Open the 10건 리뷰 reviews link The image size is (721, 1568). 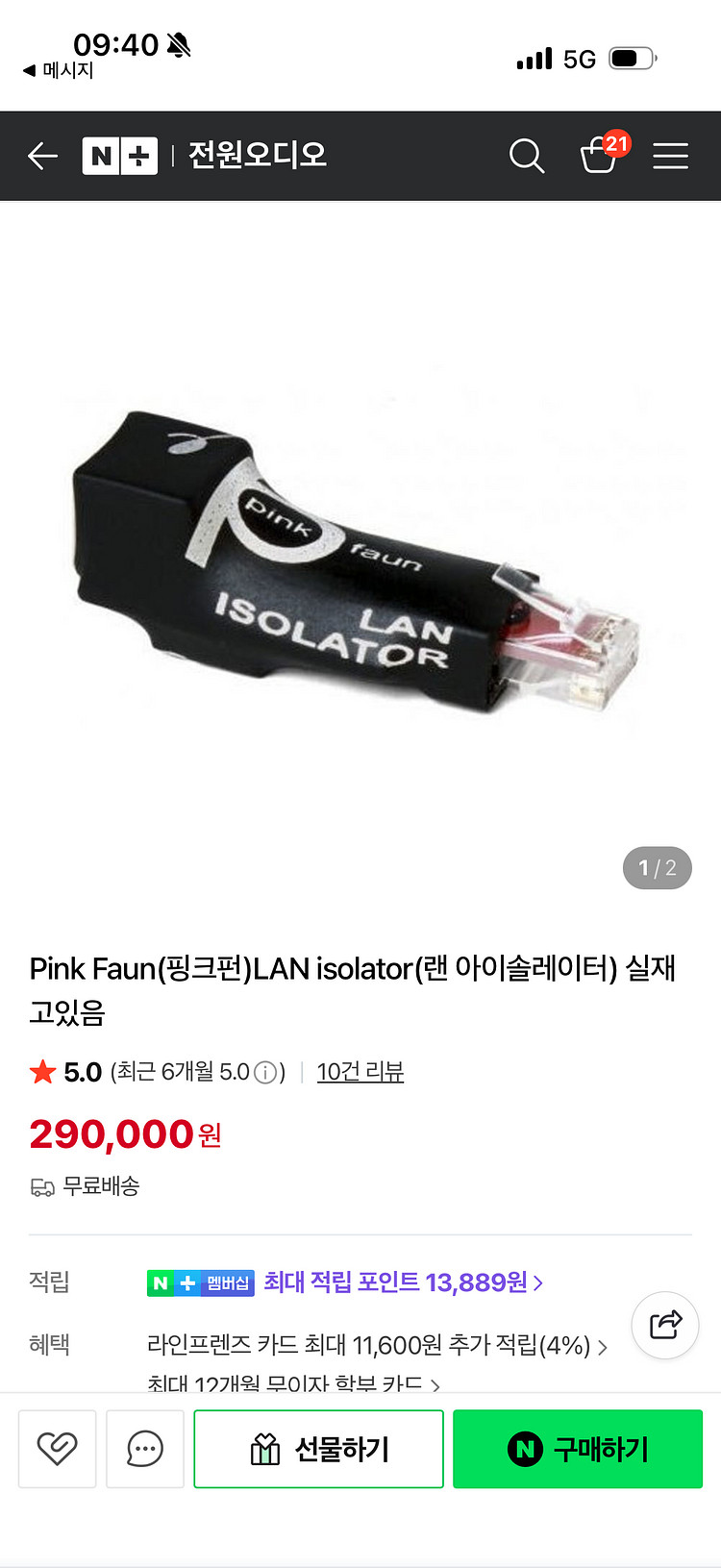[x=360, y=1071]
